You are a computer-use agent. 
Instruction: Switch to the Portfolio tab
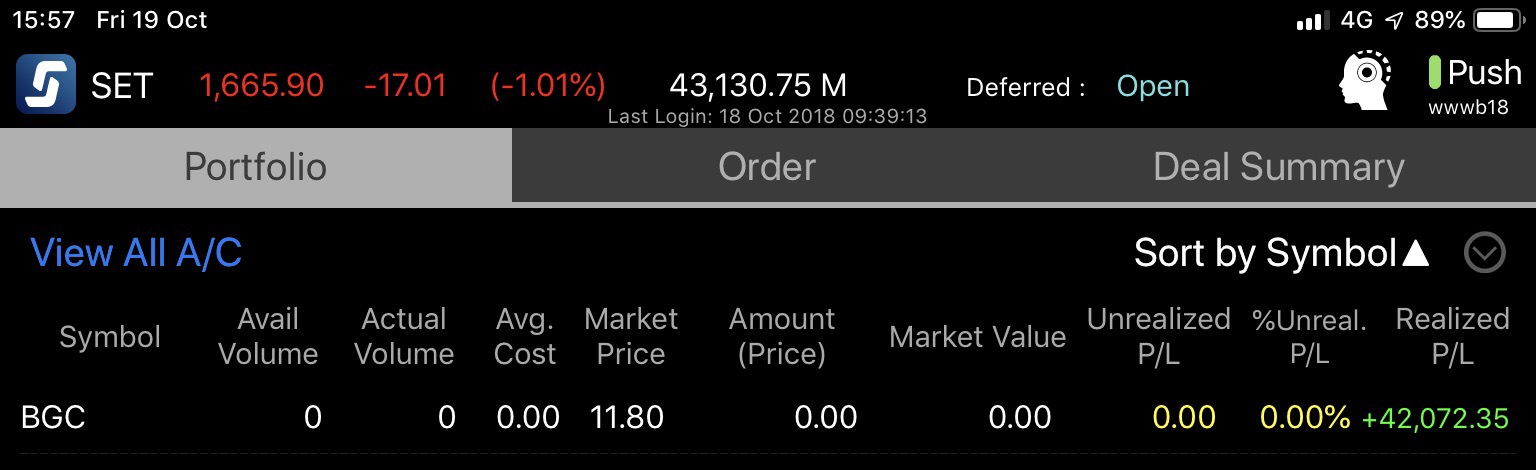point(255,166)
